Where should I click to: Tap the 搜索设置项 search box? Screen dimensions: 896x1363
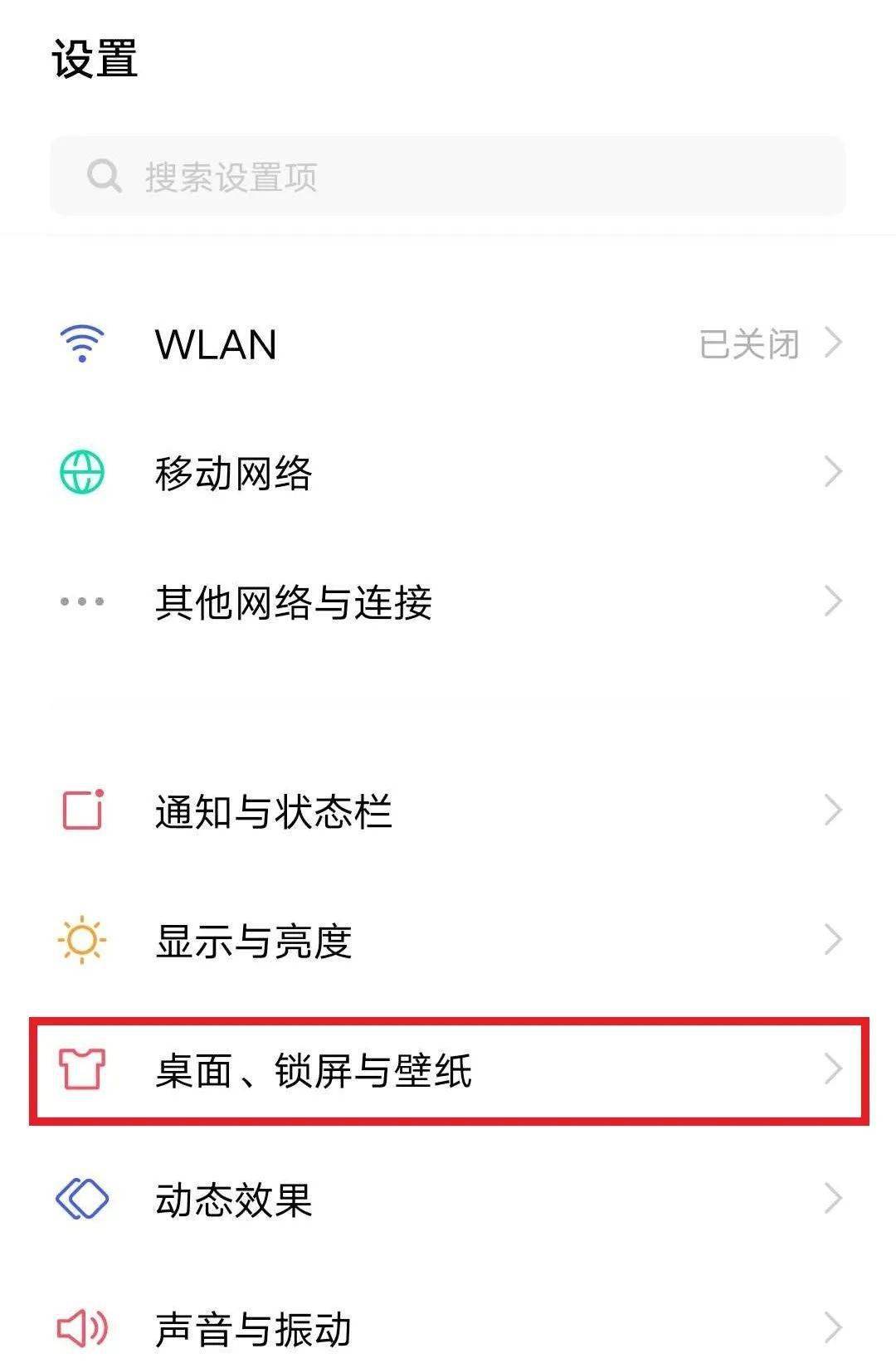click(448, 177)
